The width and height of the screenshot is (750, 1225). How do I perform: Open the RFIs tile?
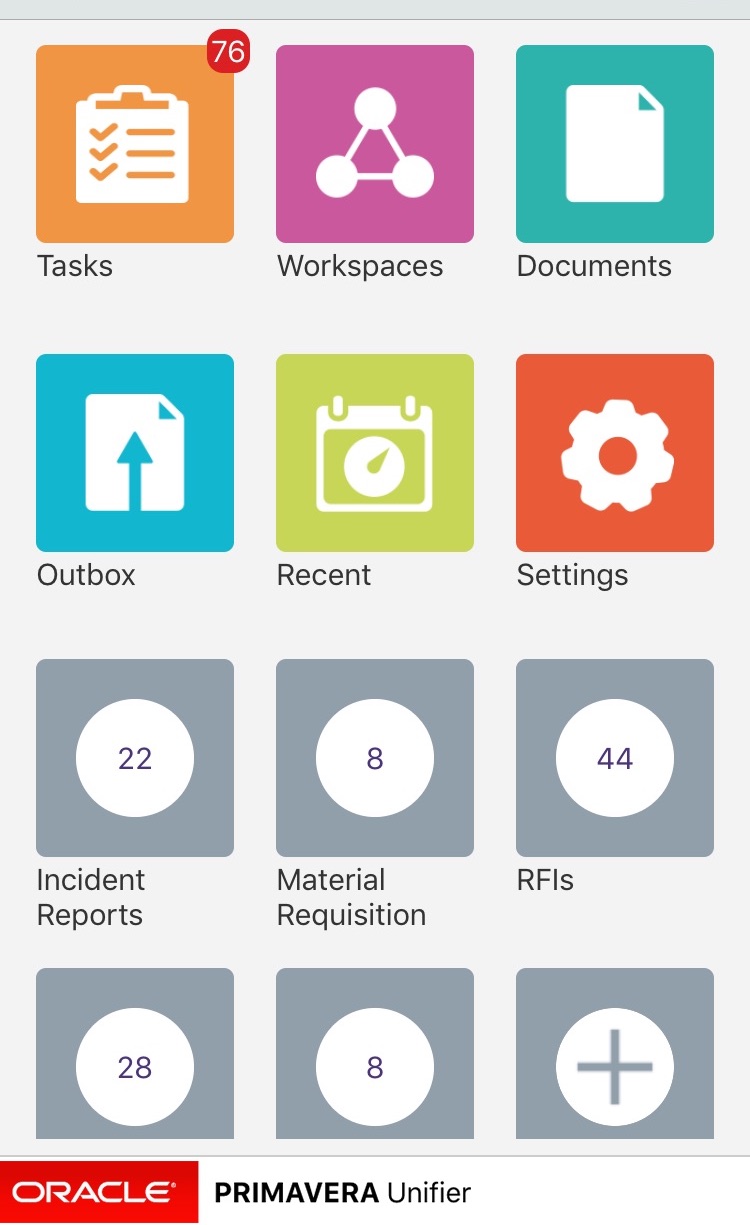(x=615, y=758)
